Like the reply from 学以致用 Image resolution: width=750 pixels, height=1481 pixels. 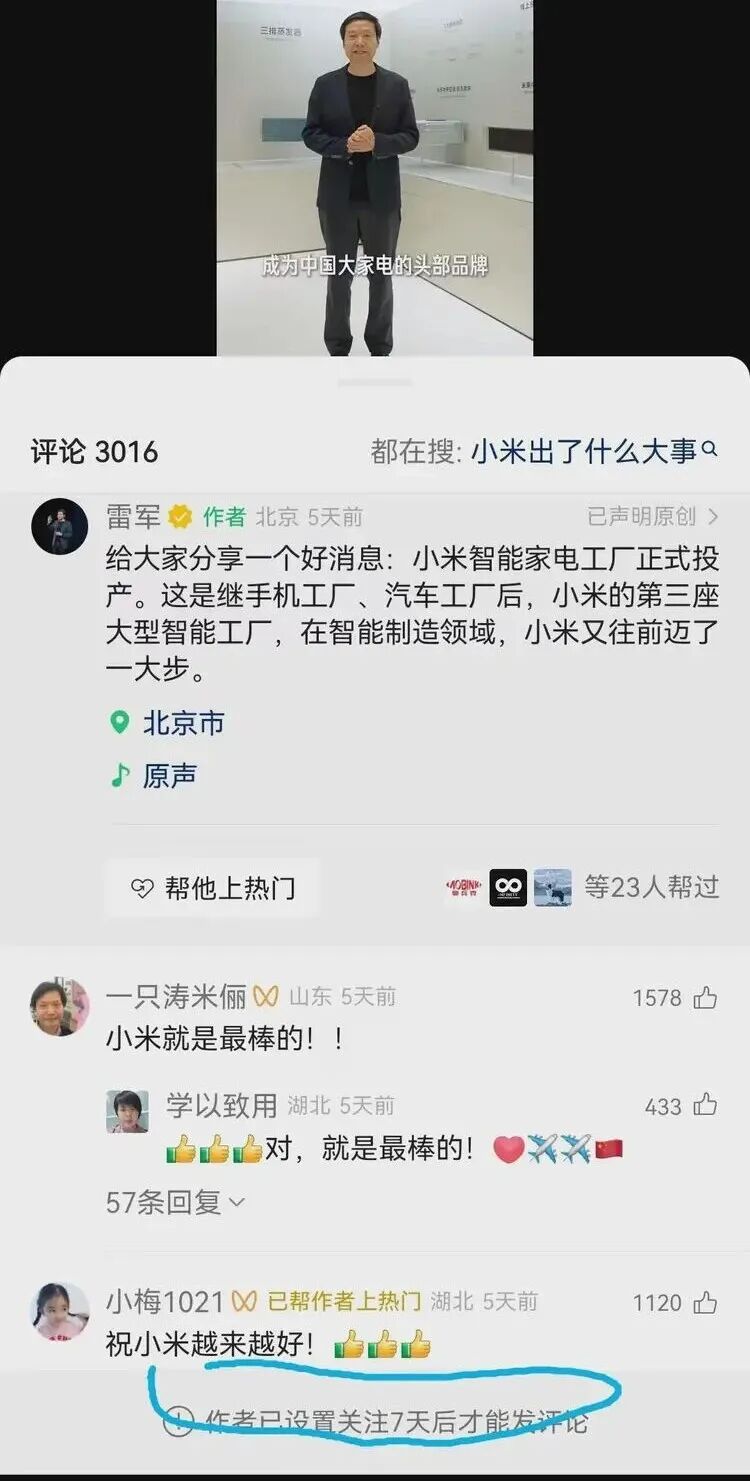pos(704,1105)
